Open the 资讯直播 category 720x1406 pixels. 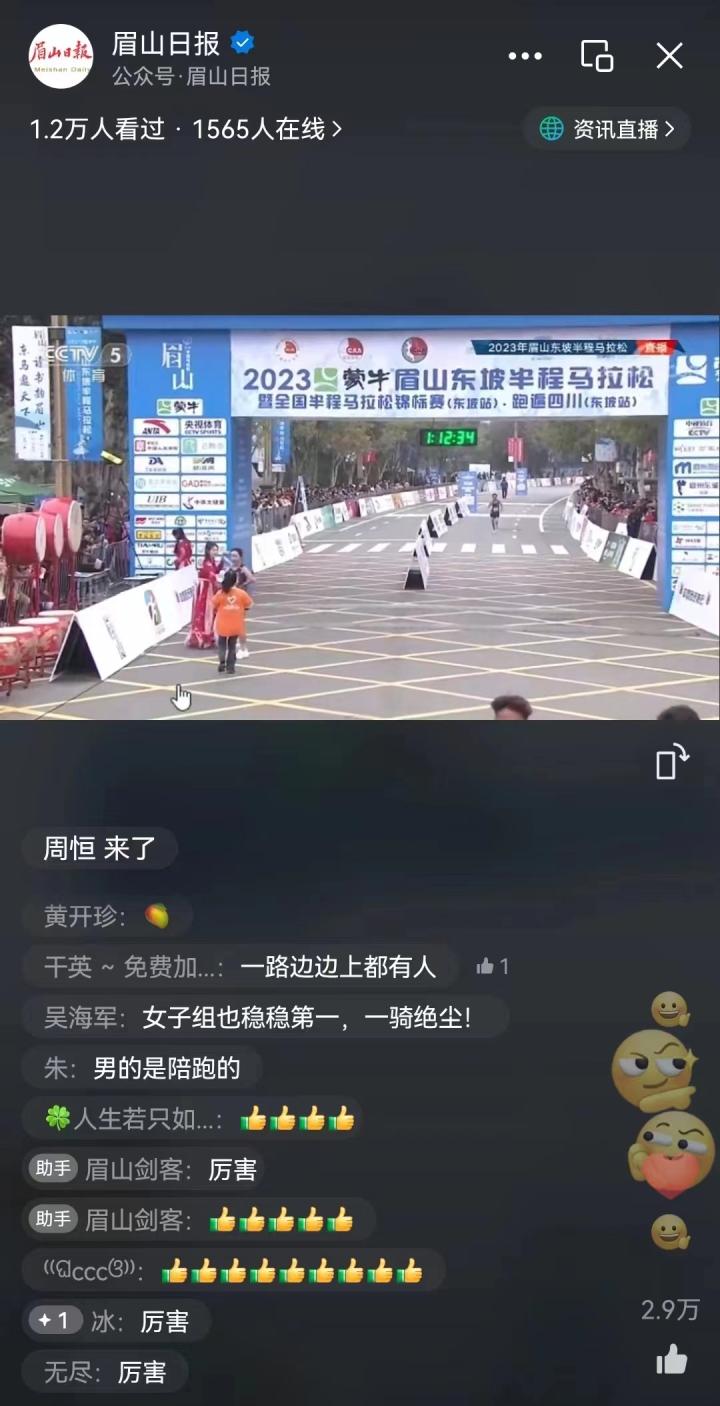point(607,129)
